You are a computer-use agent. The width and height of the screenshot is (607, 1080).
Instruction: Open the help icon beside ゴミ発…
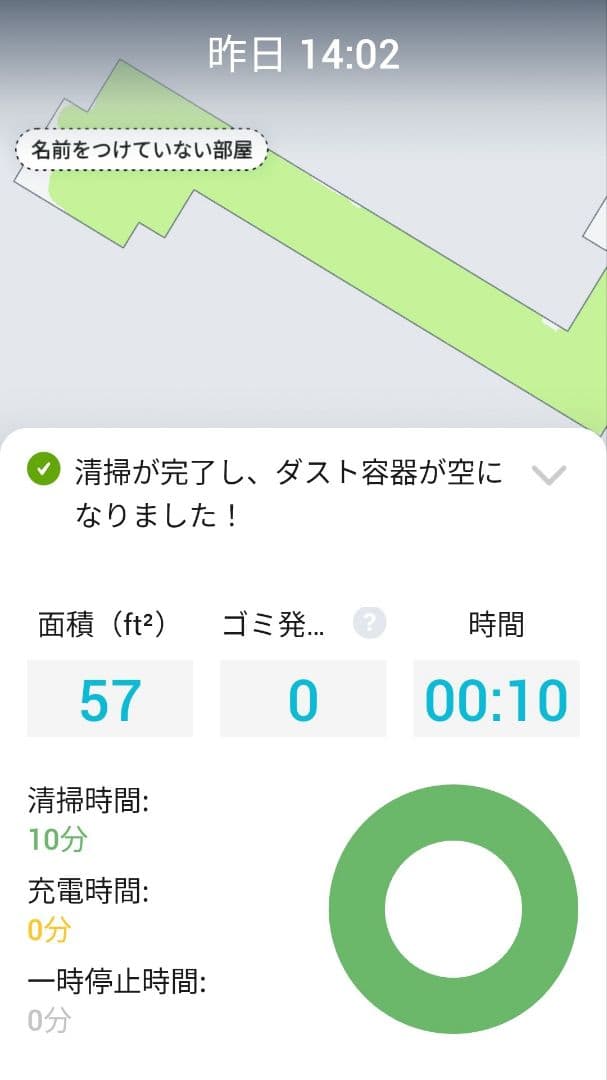(369, 624)
